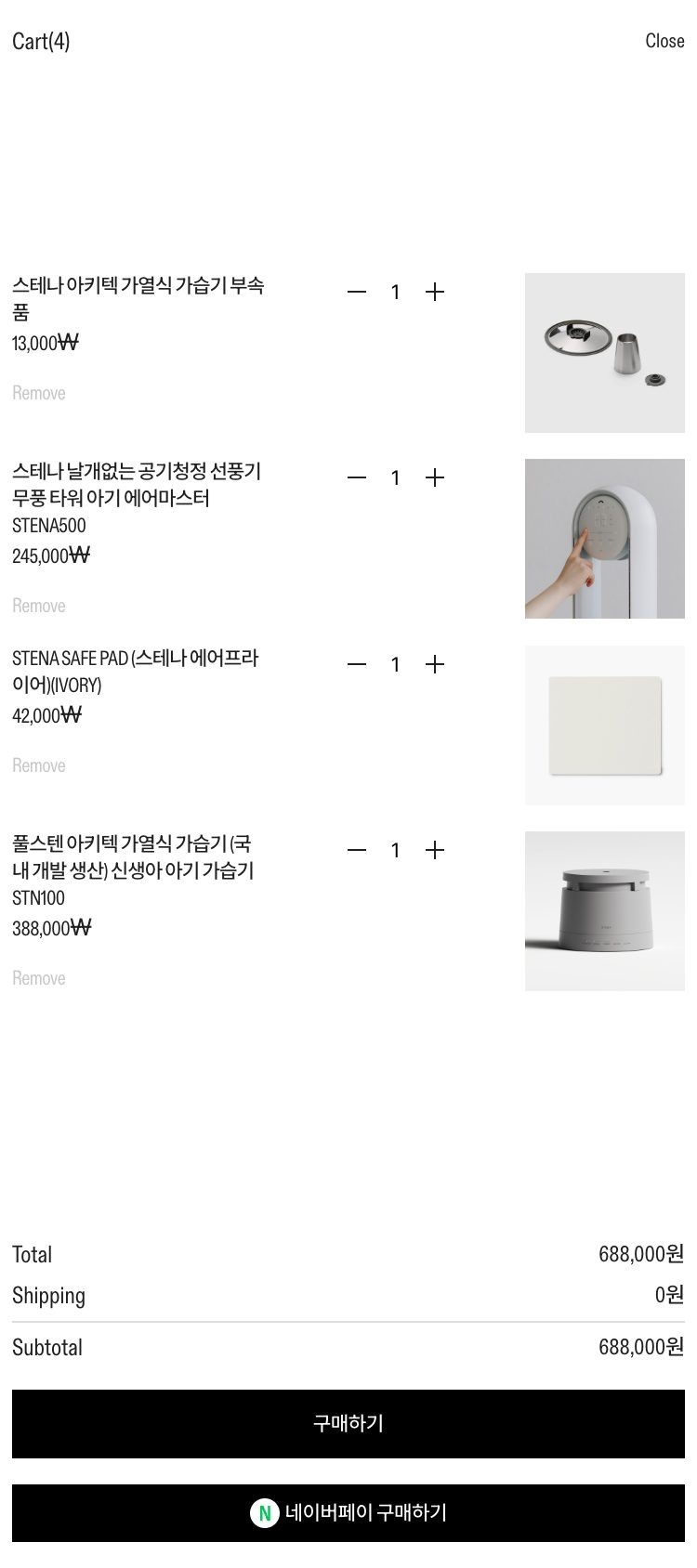The width and height of the screenshot is (697, 1568).
Task: Increase quantity of STENA500 선풍기
Action: 434,477
